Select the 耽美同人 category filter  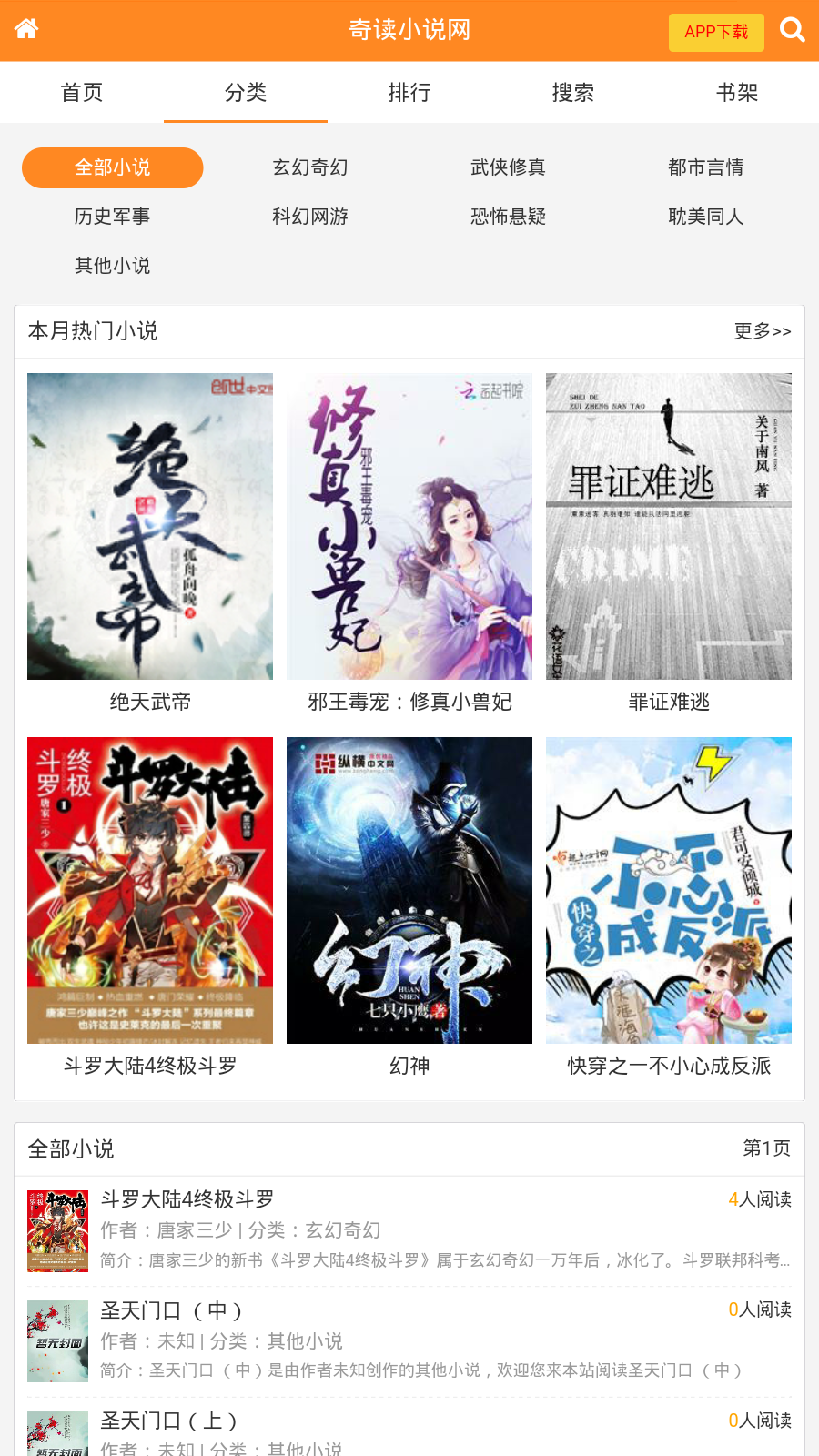click(705, 217)
